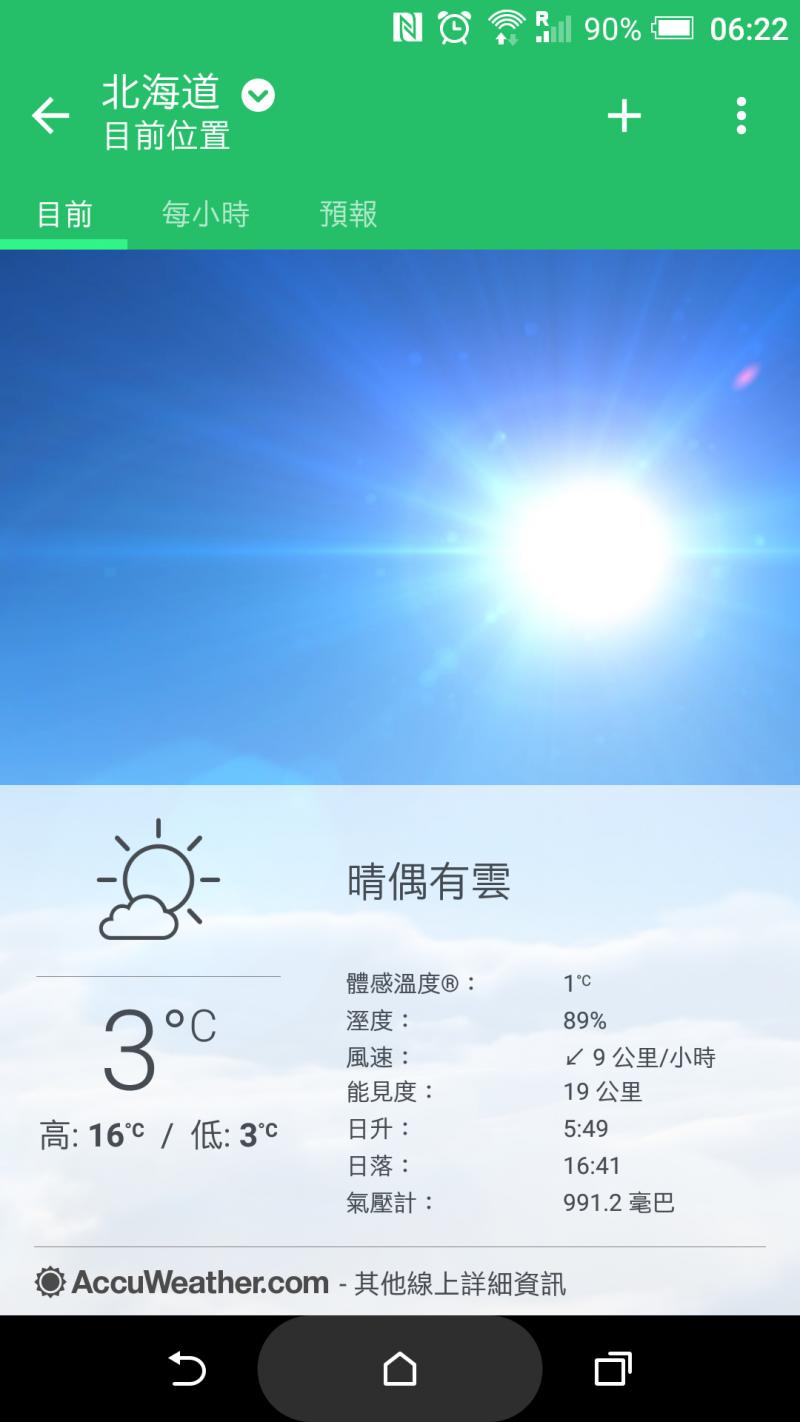Switch to the 預報 tab
800x1422 pixels.
click(348, 214)
